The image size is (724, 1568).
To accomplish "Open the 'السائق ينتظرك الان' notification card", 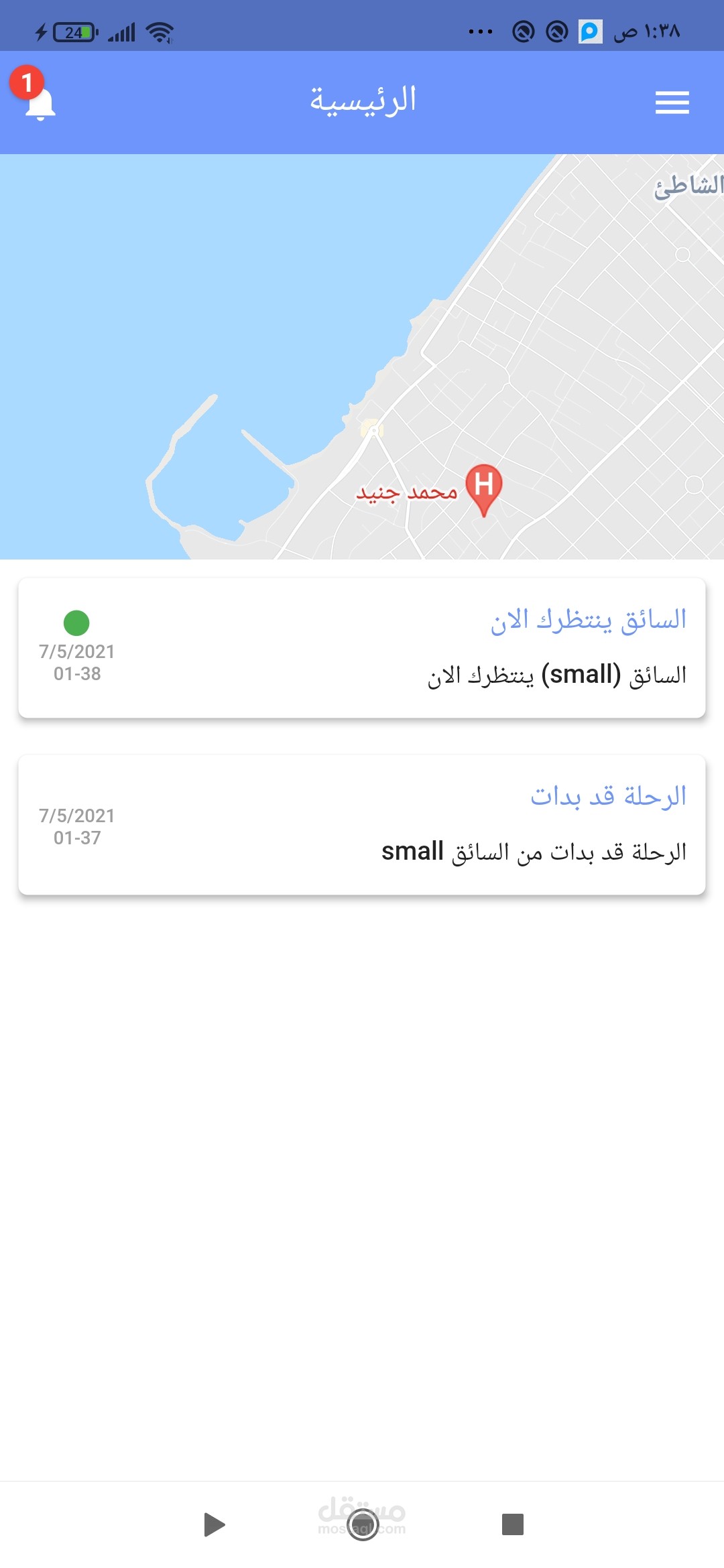I will 362,648.
